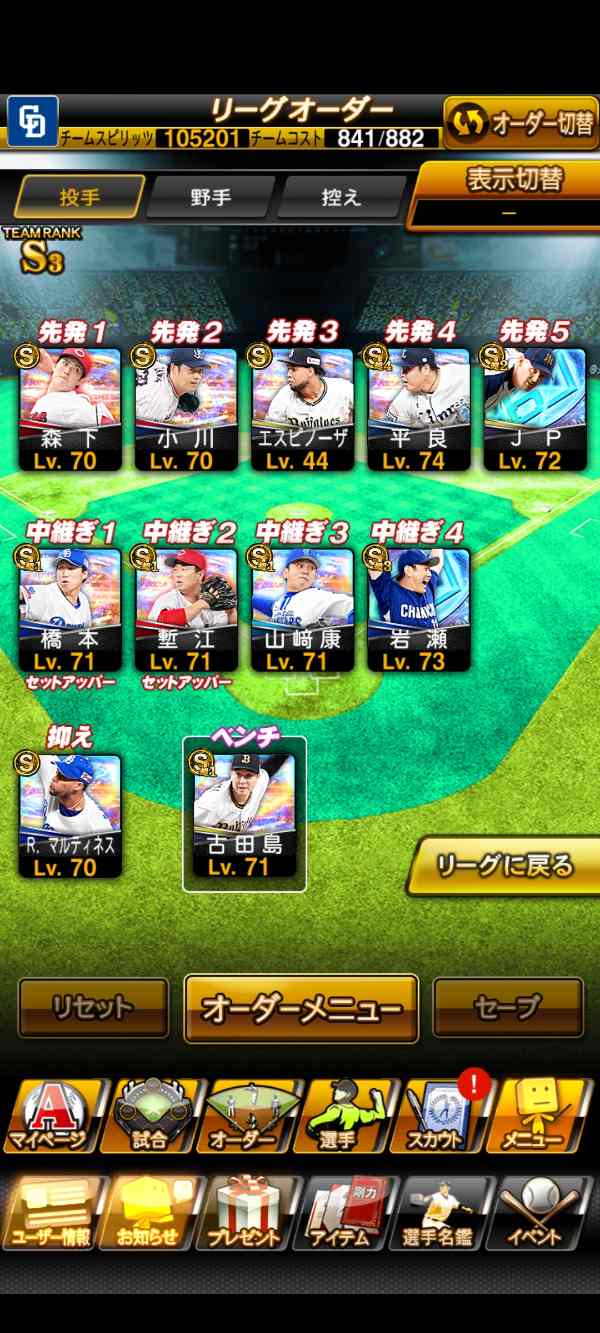This screenshot has width=600, height=1333.
Task: Choose closer R.マルティネス card
Action: tap(70, 815)
